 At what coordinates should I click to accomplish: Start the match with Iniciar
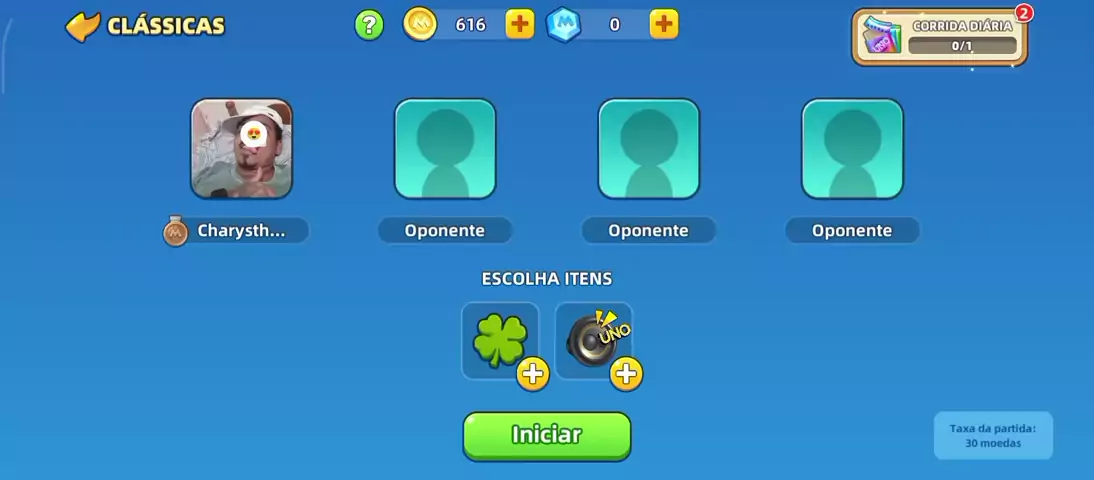tap(547, 435)
